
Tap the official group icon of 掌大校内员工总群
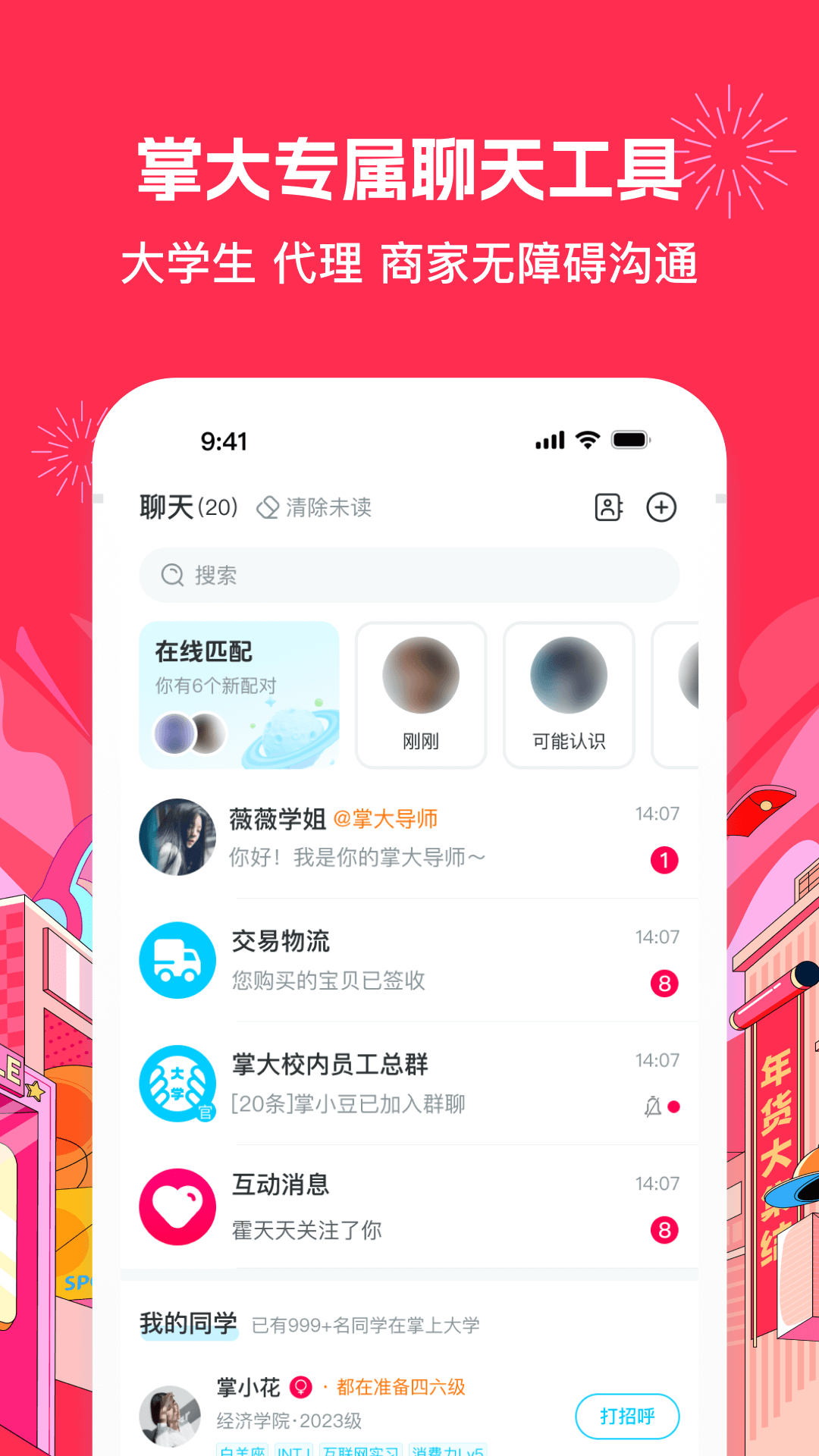(x=177, y=1084)
